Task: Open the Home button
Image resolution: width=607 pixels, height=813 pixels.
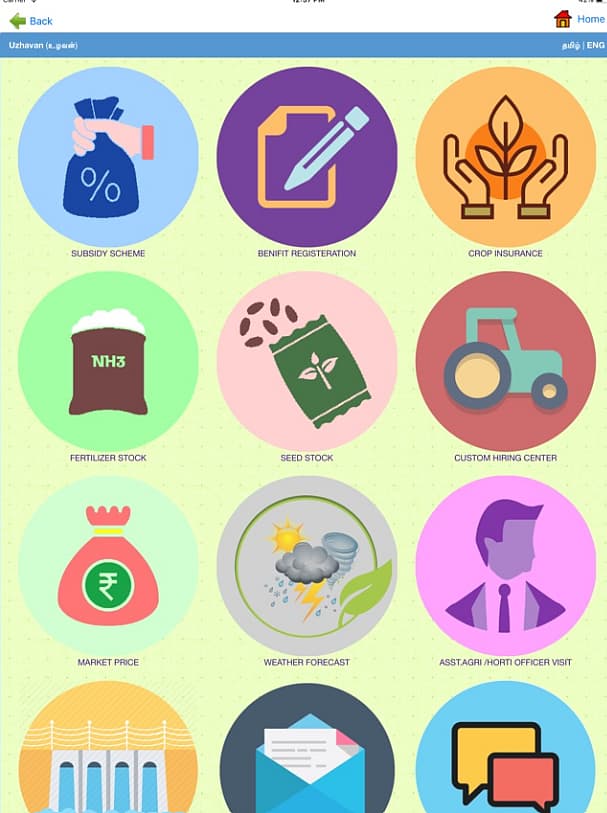Action: click(x=580, y=19)
